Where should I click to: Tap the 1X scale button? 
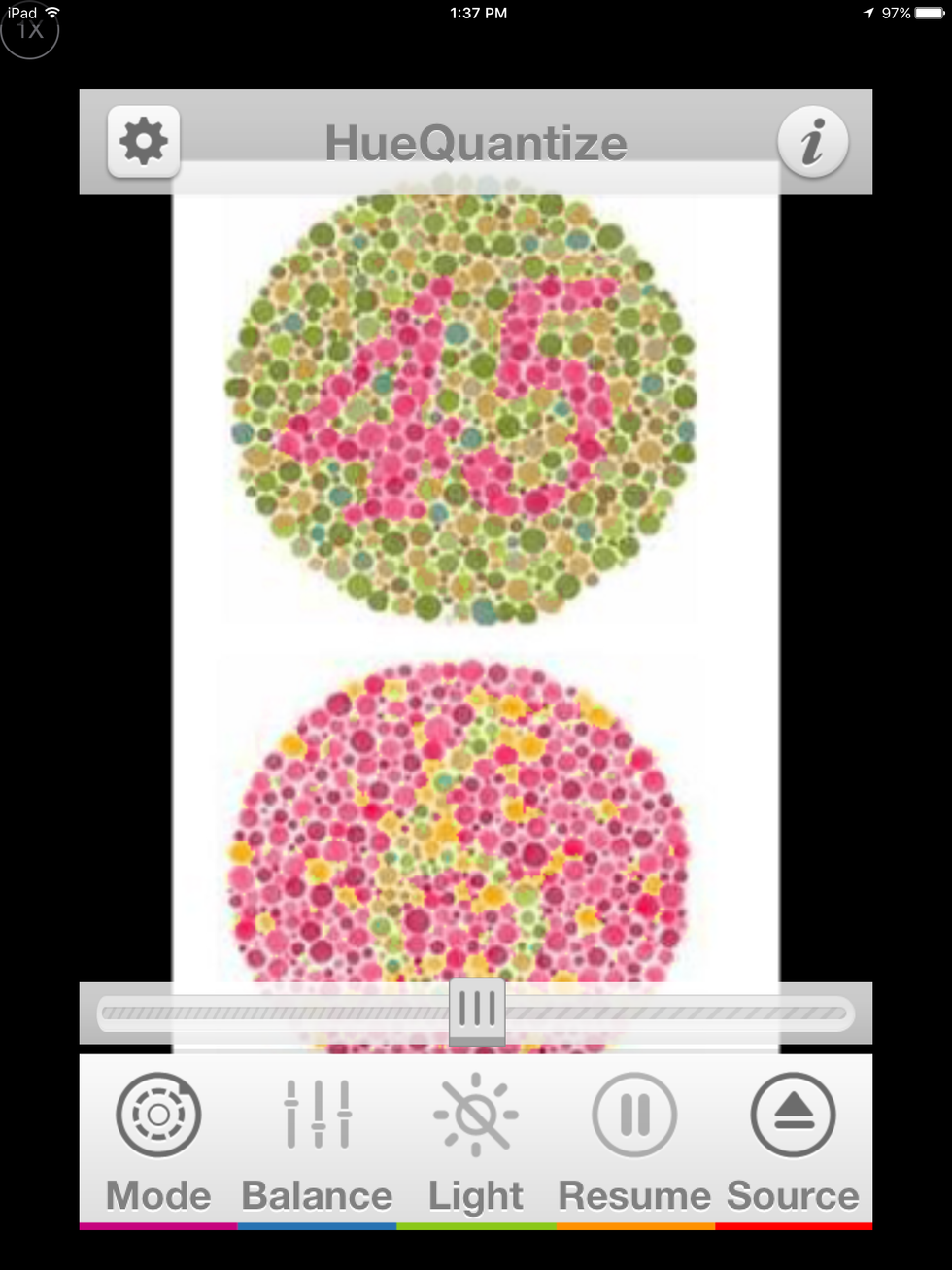pos(30,31)
